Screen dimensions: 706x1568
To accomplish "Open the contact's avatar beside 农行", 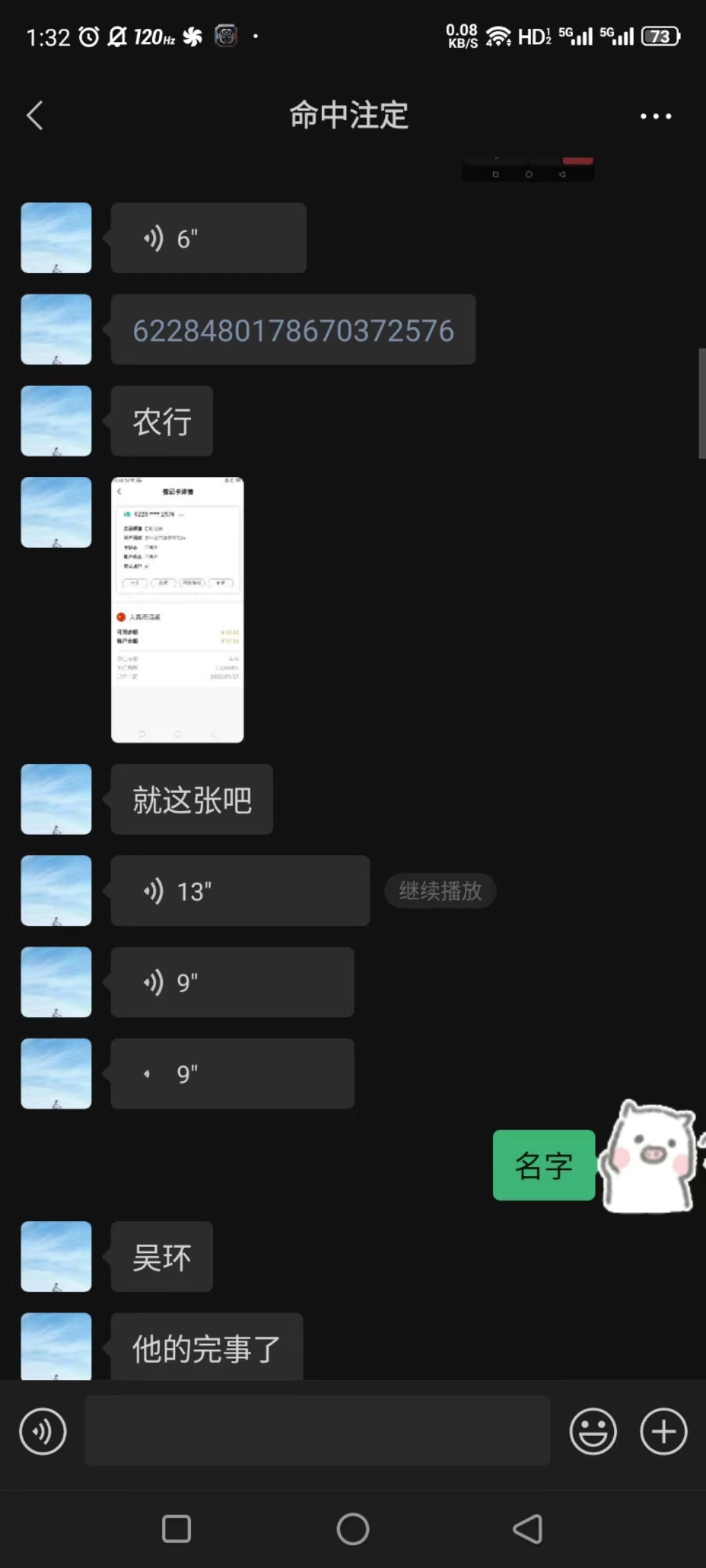I will (x=56, y=421).
